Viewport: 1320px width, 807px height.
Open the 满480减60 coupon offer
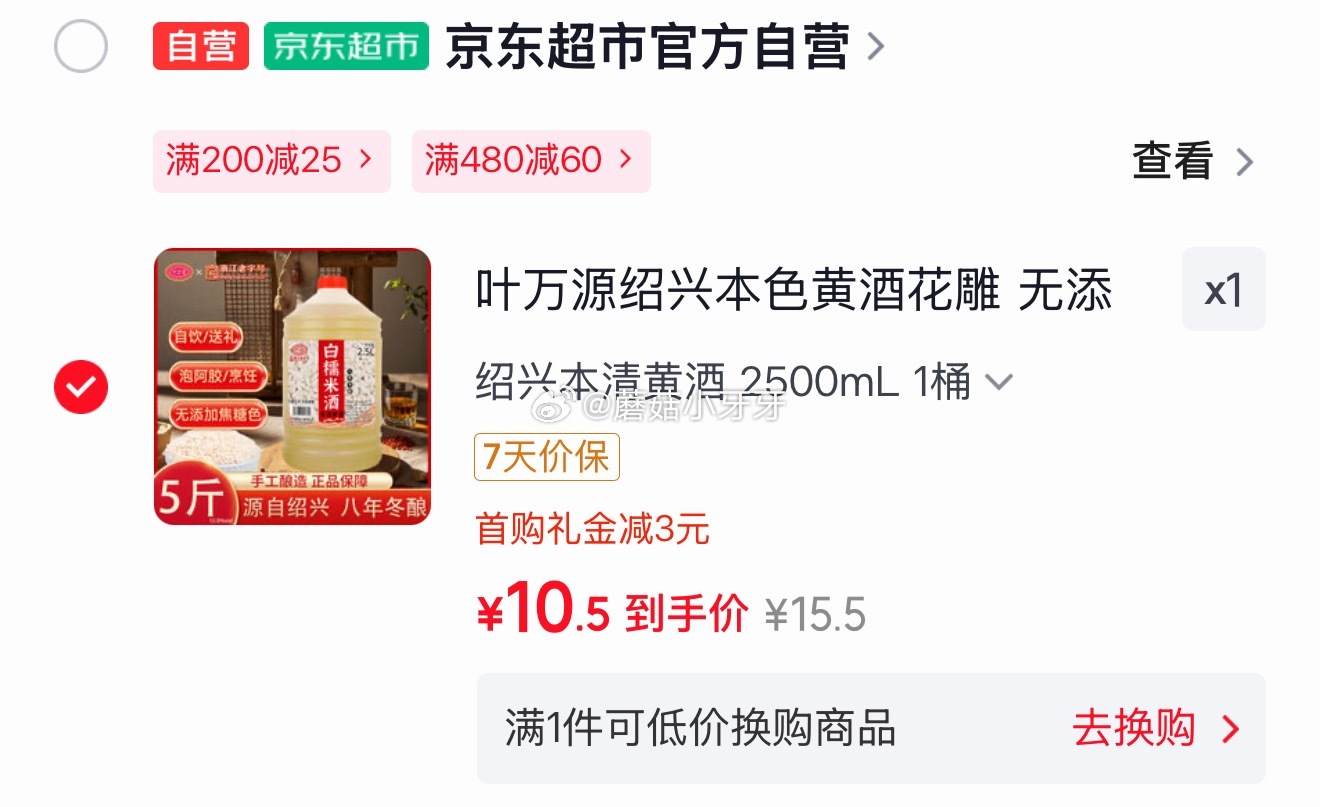pos(530,160)
